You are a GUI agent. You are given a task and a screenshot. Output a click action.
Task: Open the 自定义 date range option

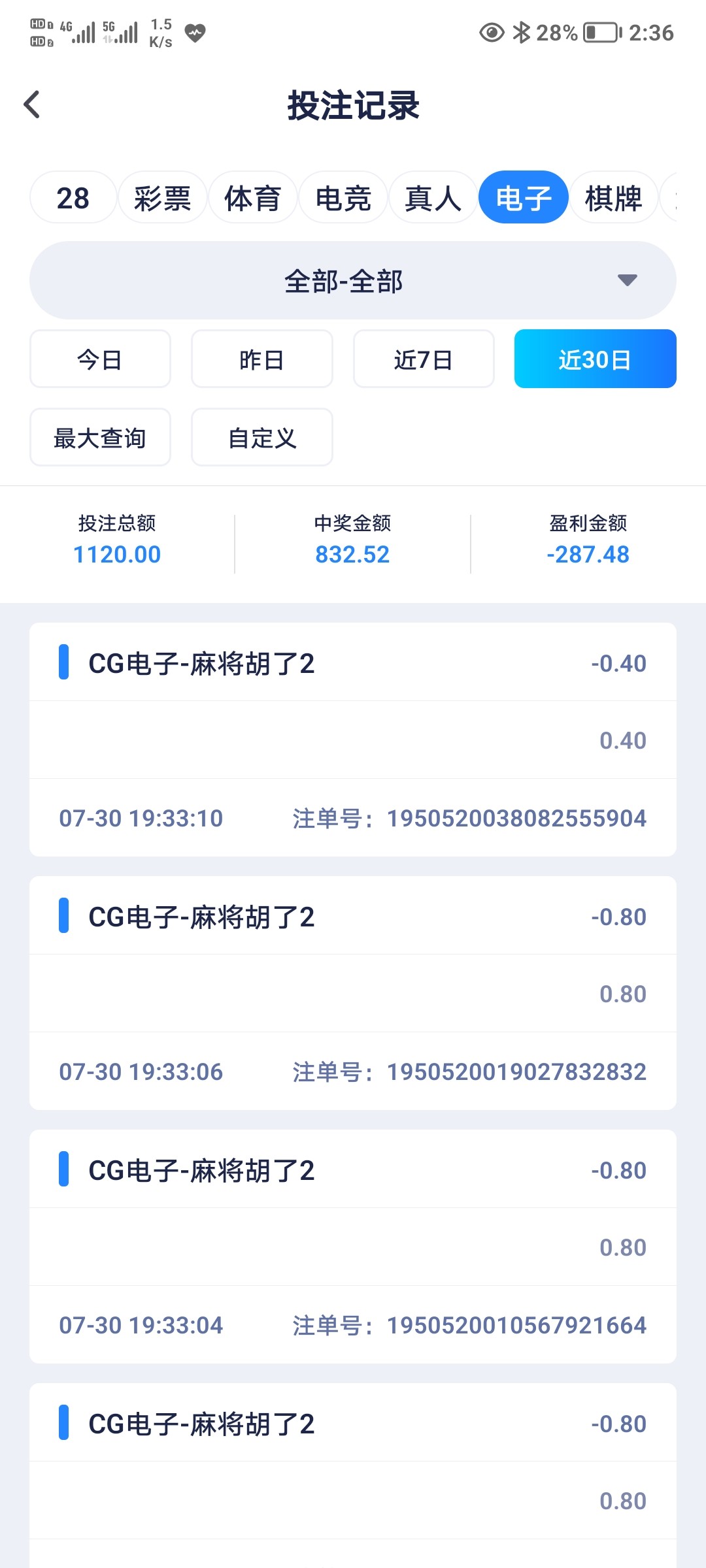[x=261, y=438]
